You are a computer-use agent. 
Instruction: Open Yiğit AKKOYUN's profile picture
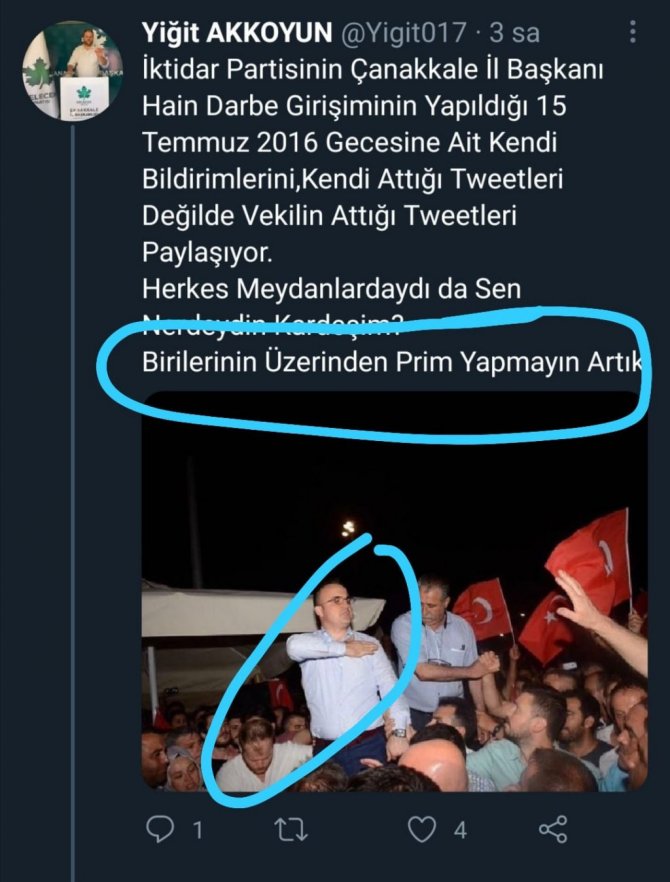(72, 70)
